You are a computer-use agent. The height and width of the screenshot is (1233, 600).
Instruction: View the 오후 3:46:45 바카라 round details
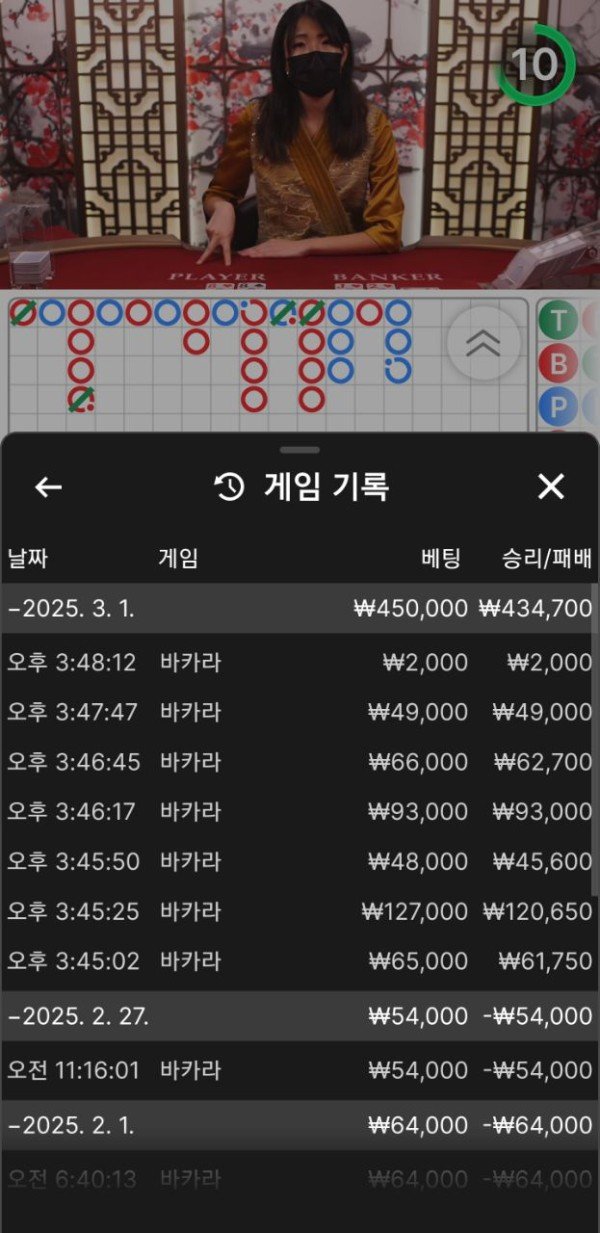click(298, 762)
